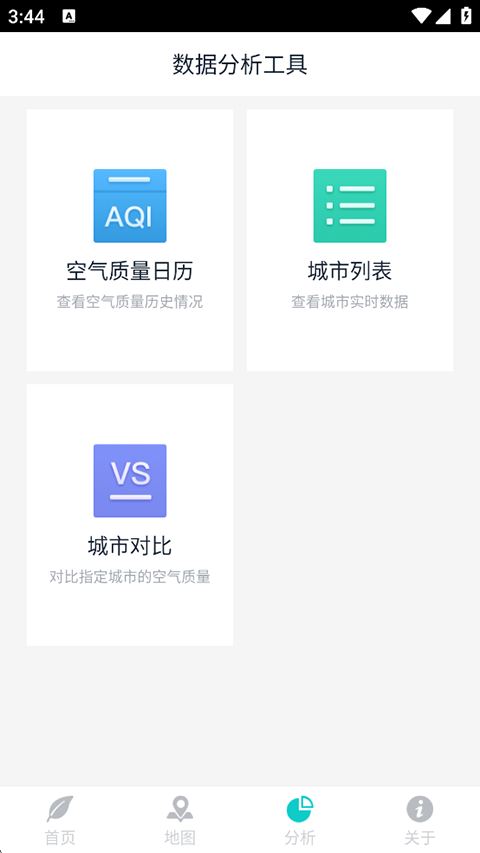Open the 城市对比 card
The image size is (480, 853).
(130, 515)
